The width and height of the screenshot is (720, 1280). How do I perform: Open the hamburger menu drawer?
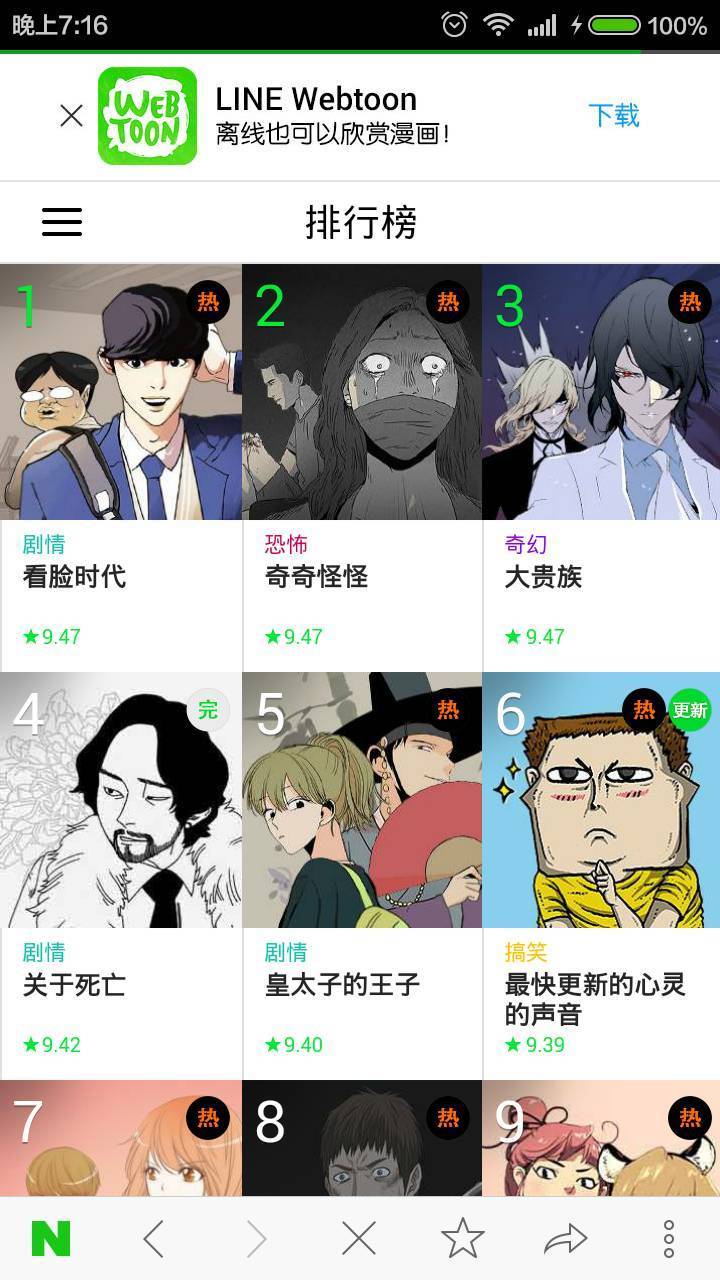tap(62, 222)
